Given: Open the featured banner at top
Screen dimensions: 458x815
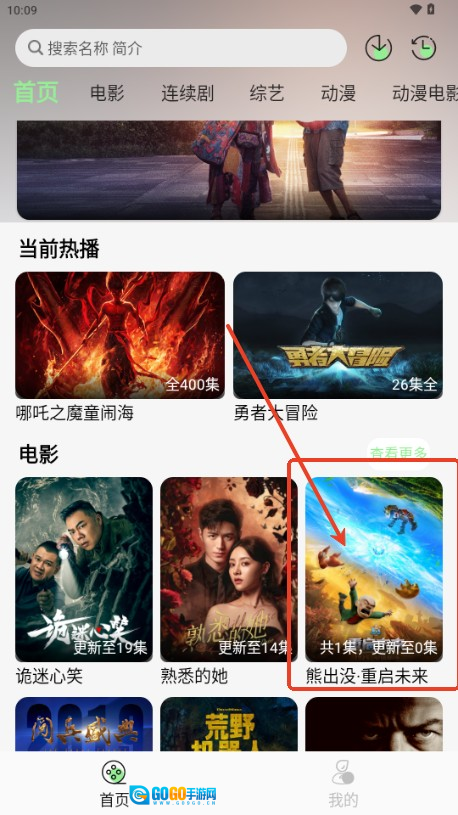Looking at the screenshot, I should (229, 170).
